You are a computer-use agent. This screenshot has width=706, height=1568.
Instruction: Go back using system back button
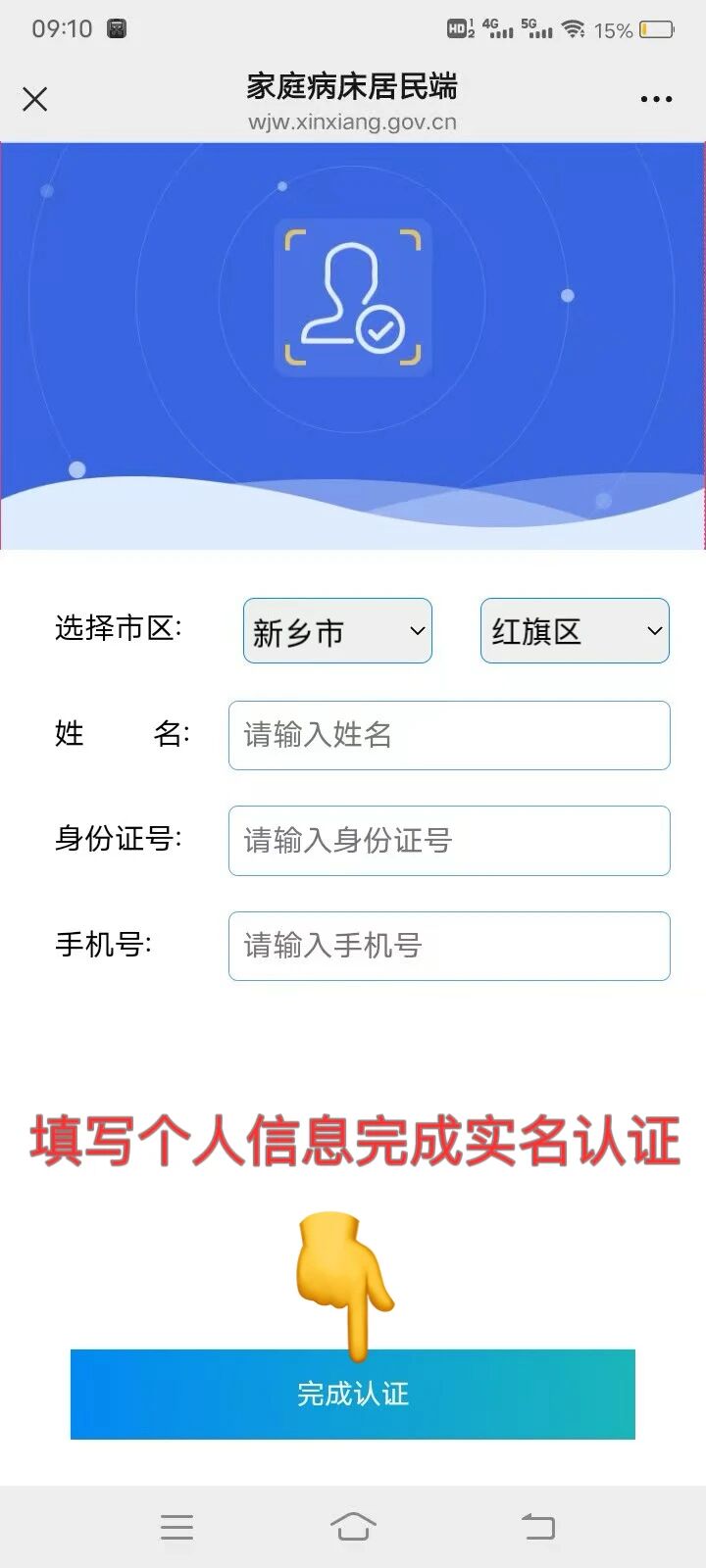(x=537, y=1526)
